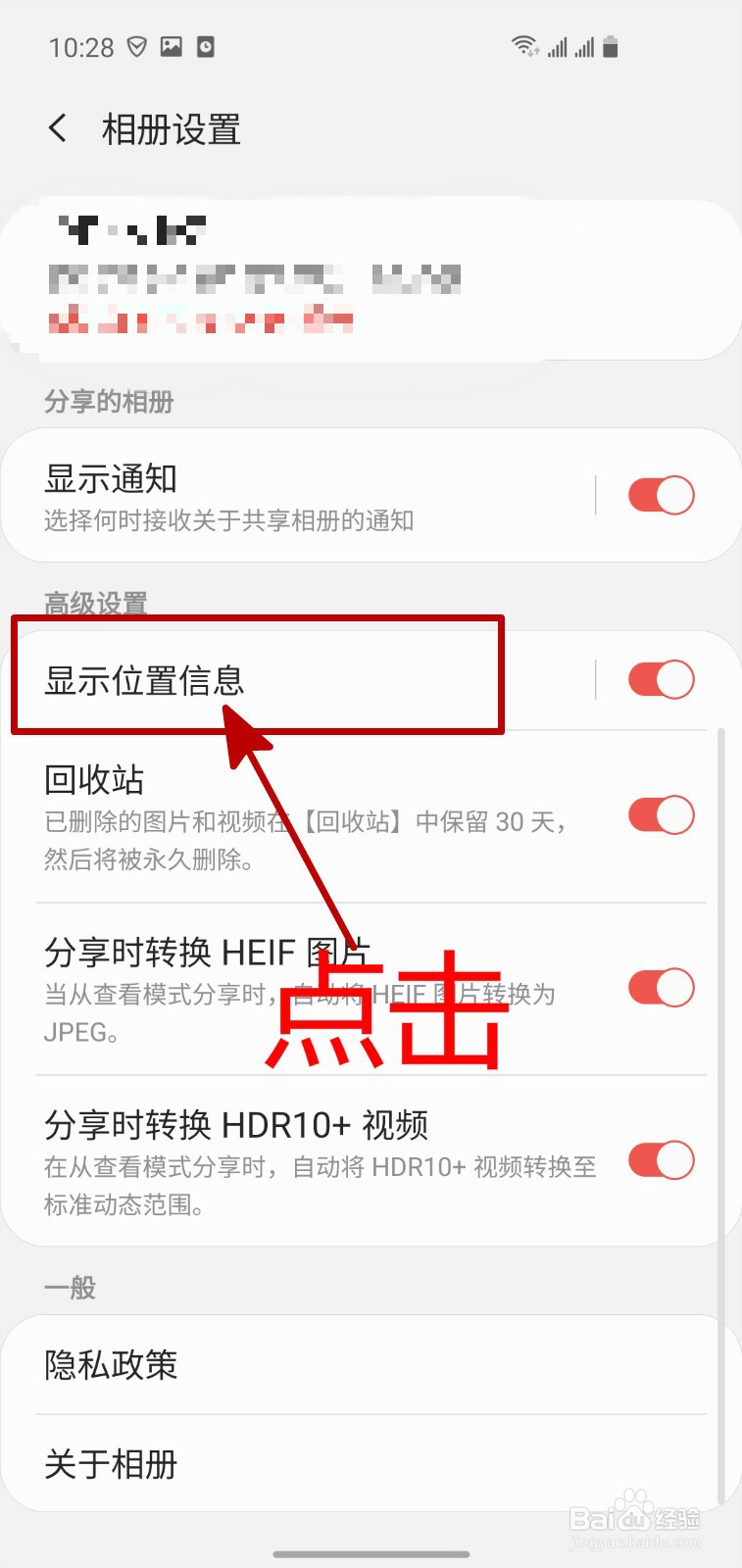
Task: Tap the second signal bars icon
Action: point(587,45)
